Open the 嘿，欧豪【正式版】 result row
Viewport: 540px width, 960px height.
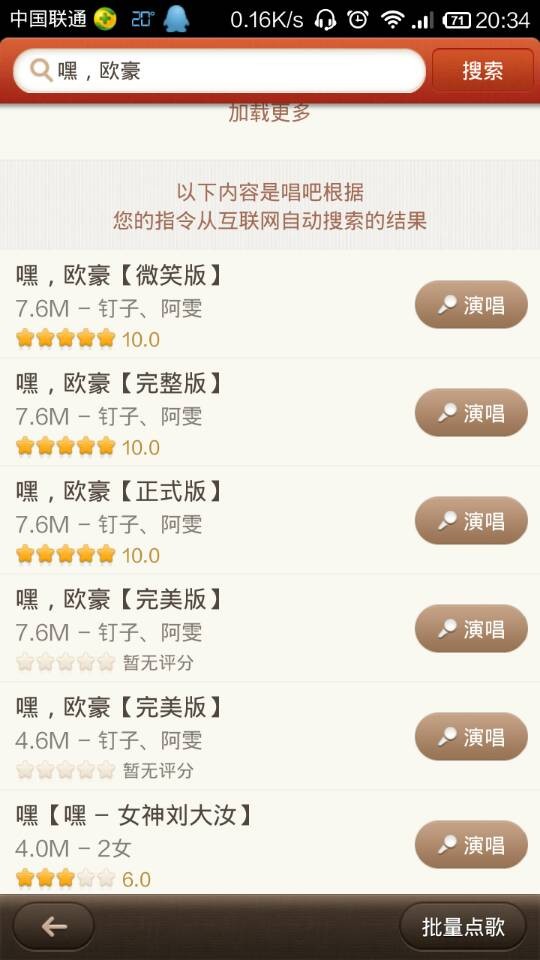270,520
